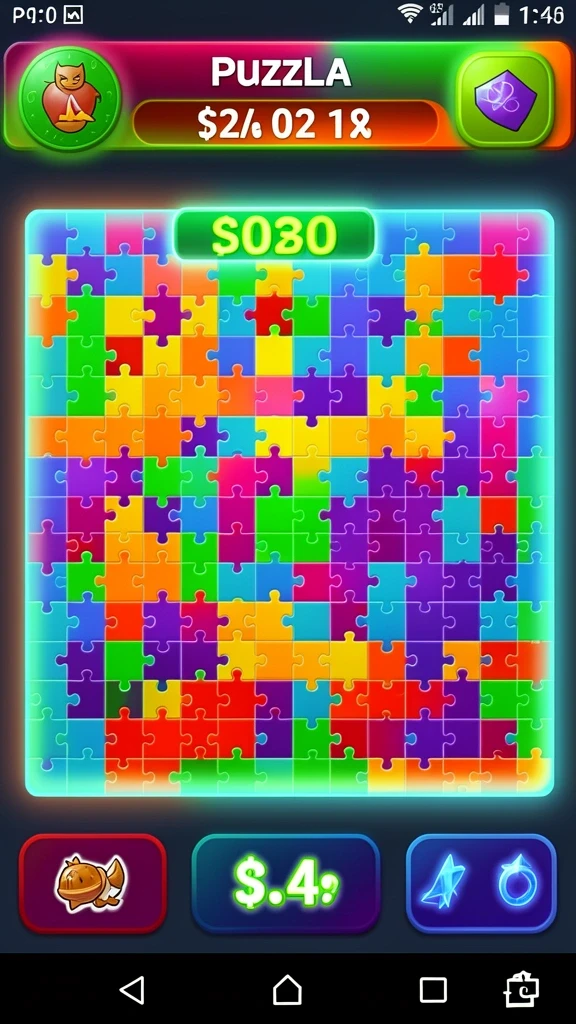Open the recent apps view

(x=433, y=991)
